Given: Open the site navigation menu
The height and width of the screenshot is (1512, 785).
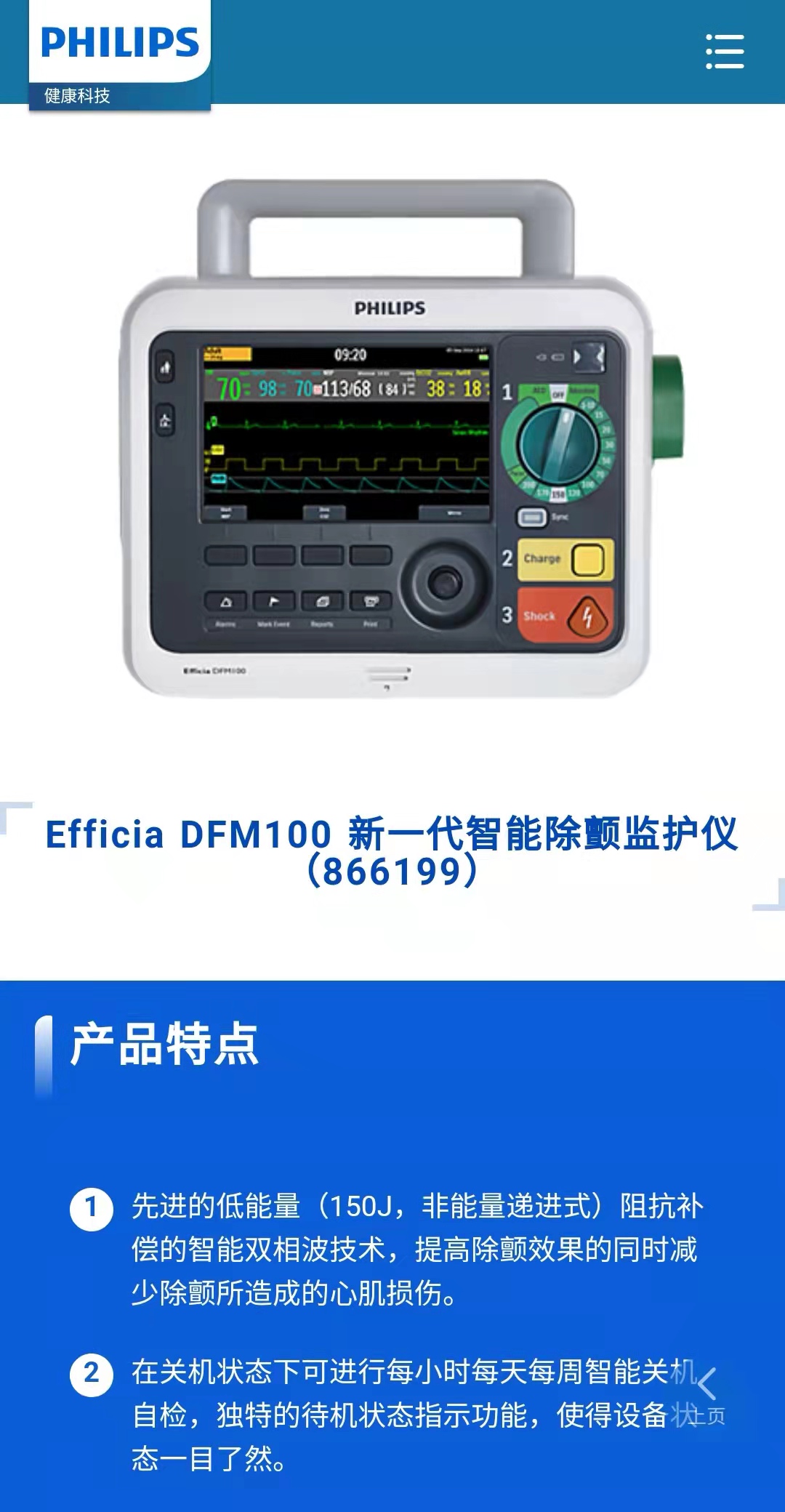Looking at the screenshot, I should (x=725, y=52).
